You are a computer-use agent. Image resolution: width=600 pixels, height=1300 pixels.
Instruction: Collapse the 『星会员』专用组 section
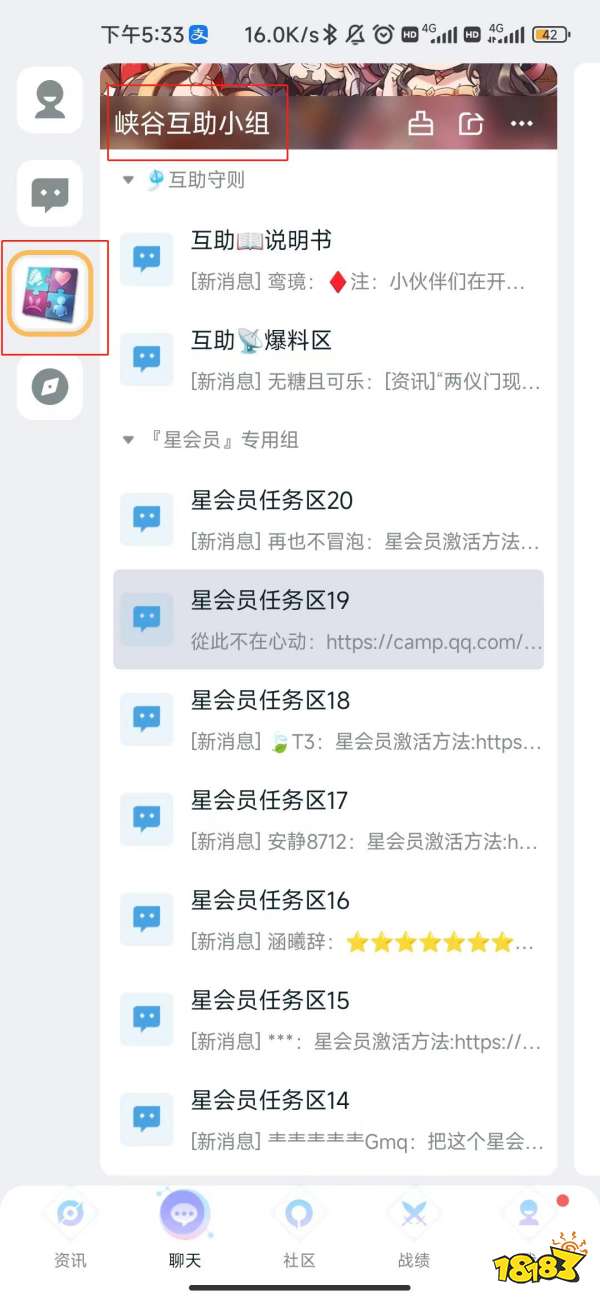pyautogui.click(x=128, y=440)
